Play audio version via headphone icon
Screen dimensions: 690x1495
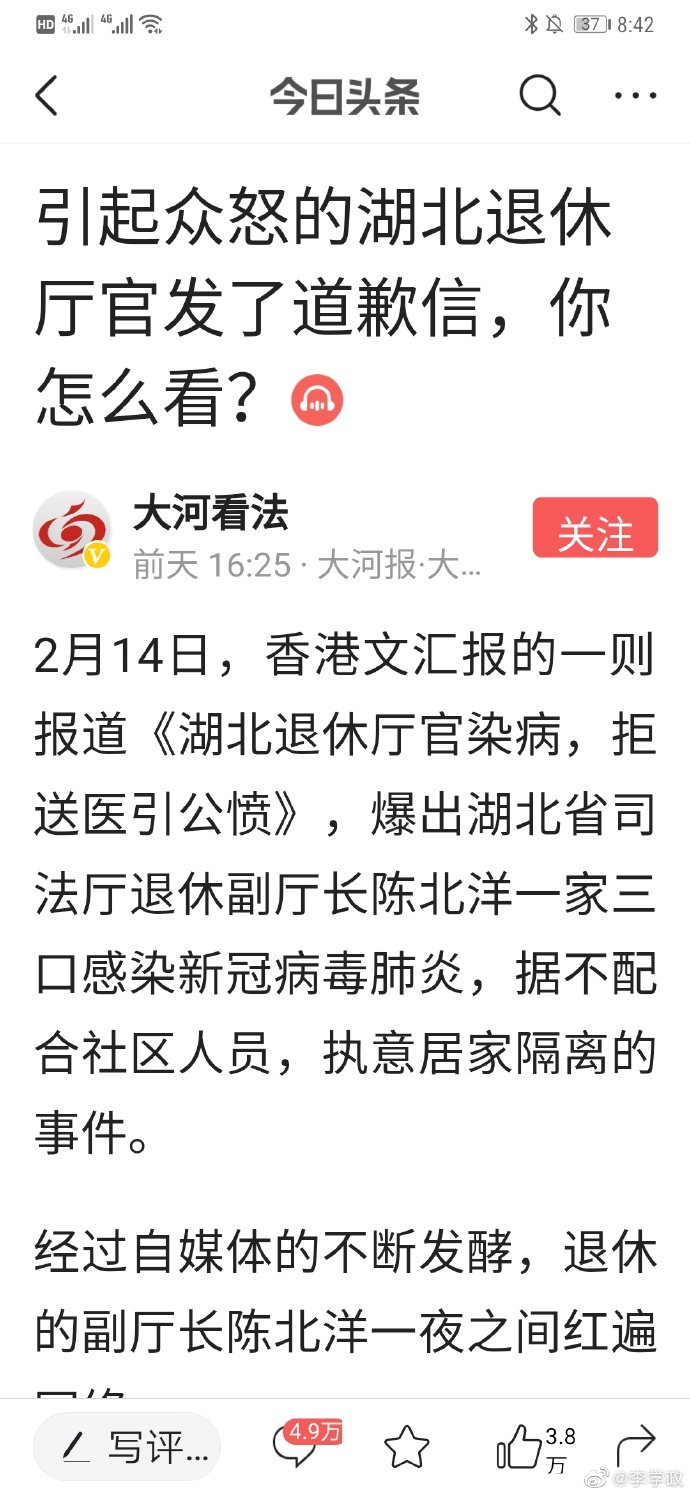click(317, 401)
